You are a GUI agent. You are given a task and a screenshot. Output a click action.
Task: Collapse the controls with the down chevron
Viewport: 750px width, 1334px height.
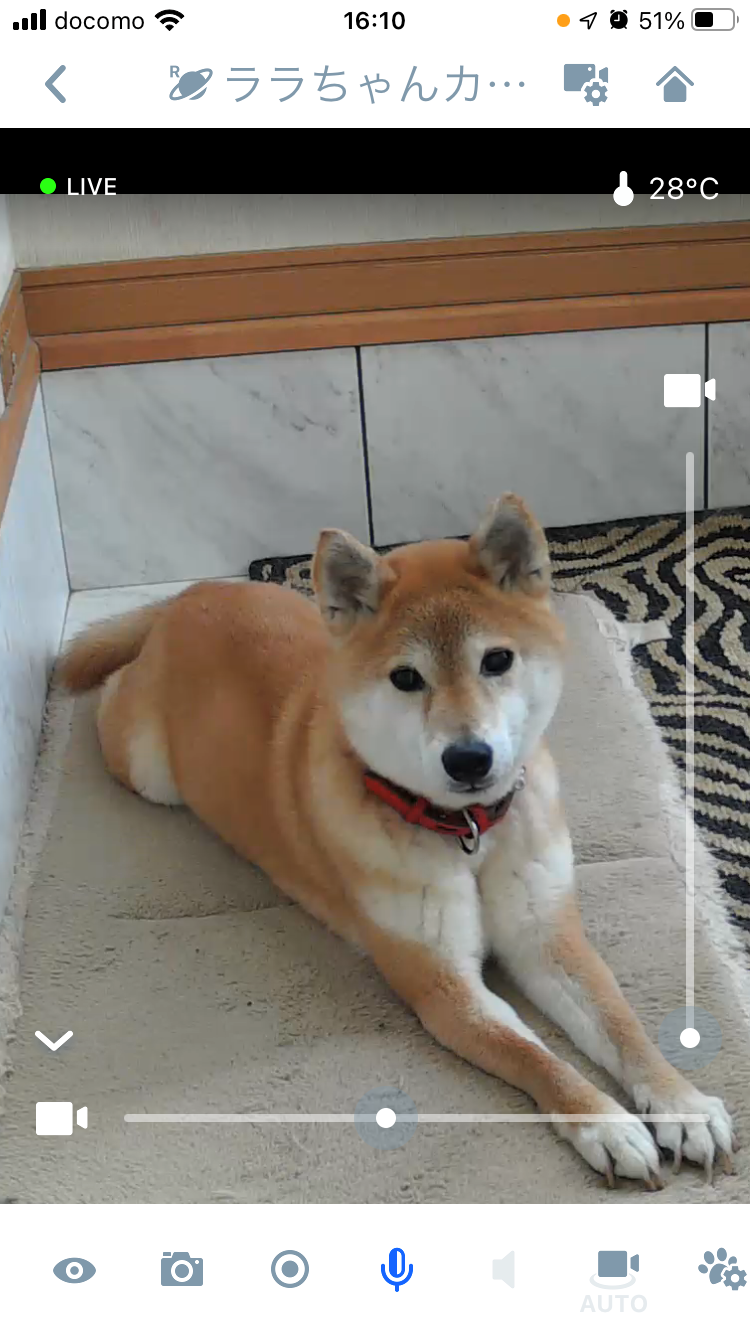pyautogui.click(x=54, y=1041)
